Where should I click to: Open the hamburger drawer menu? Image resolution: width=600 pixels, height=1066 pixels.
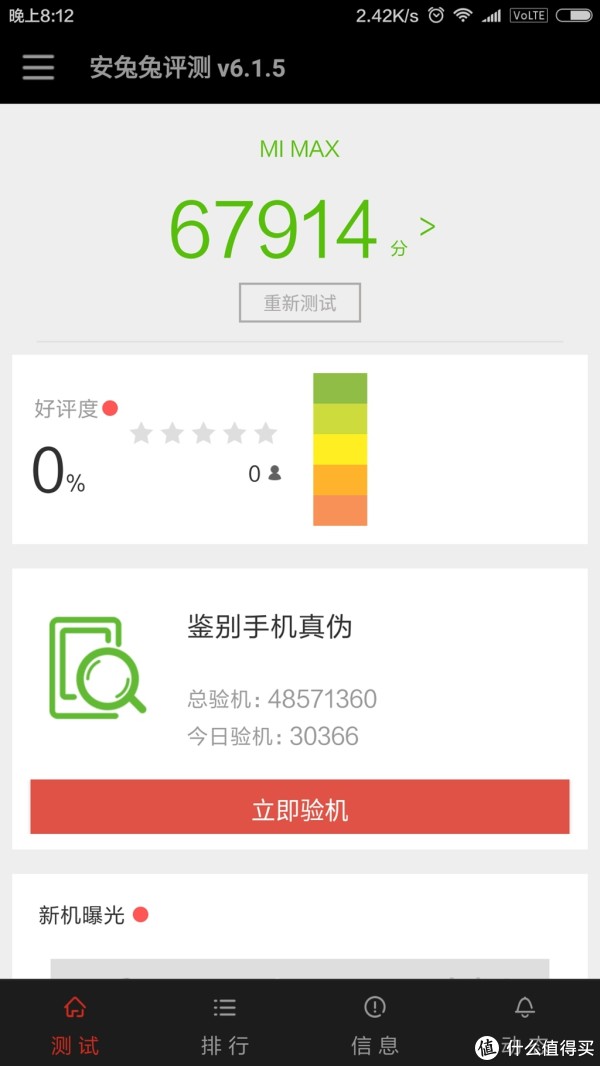pyautogui.click(x=38, y=67)
